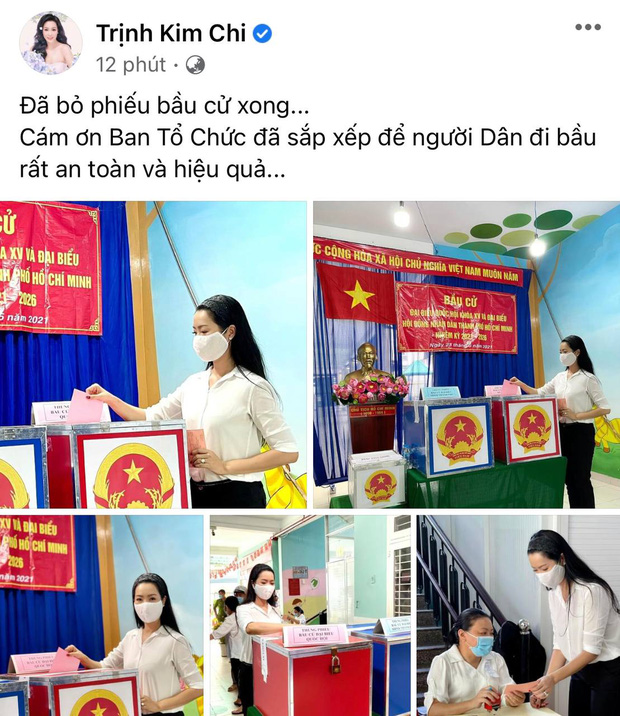The image size is (620, 716).
Task: Open the bottom-middle photo with the red ballot box
Action: point(310,615)
